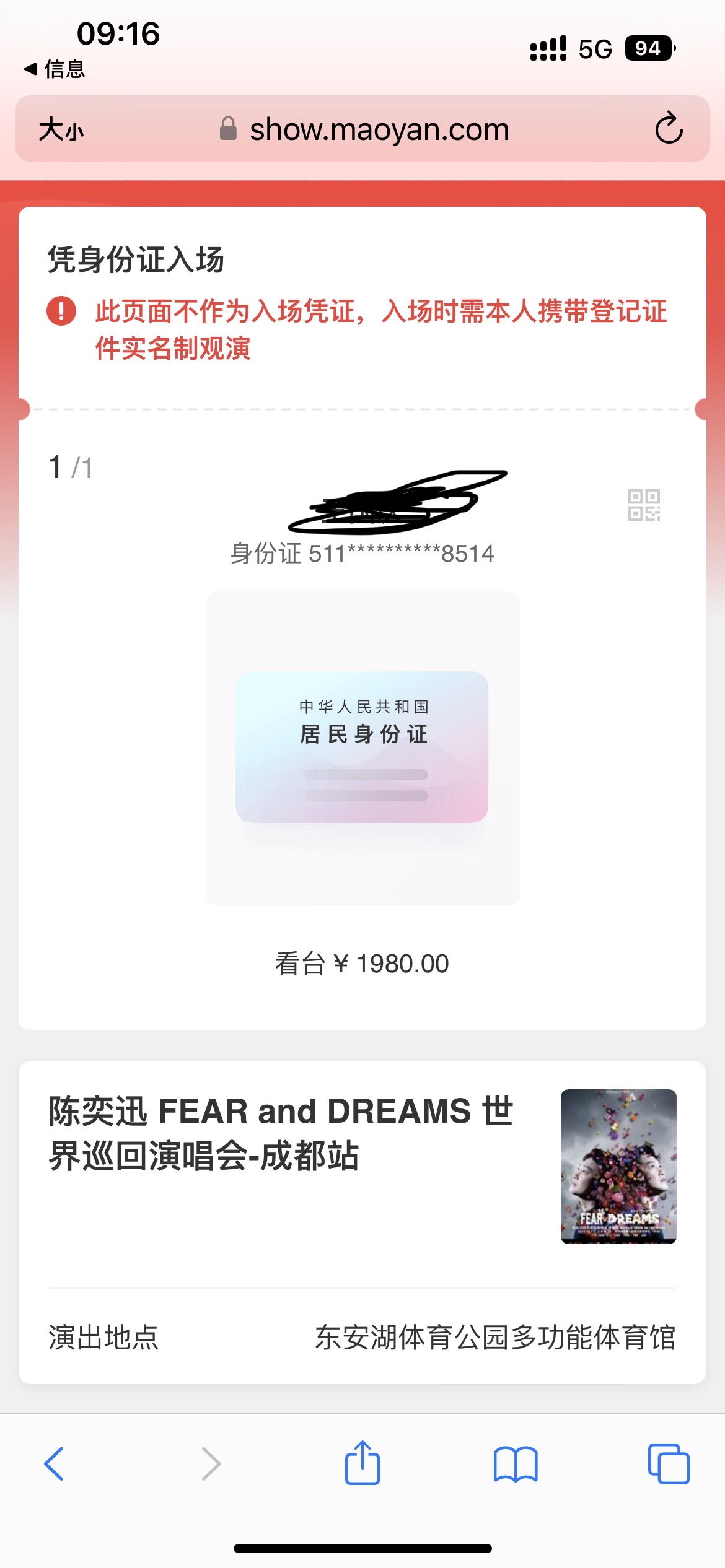Go back to the previous page
Image resolution: width=725 pixels, height=1568 pixels.
point(55,1464)
